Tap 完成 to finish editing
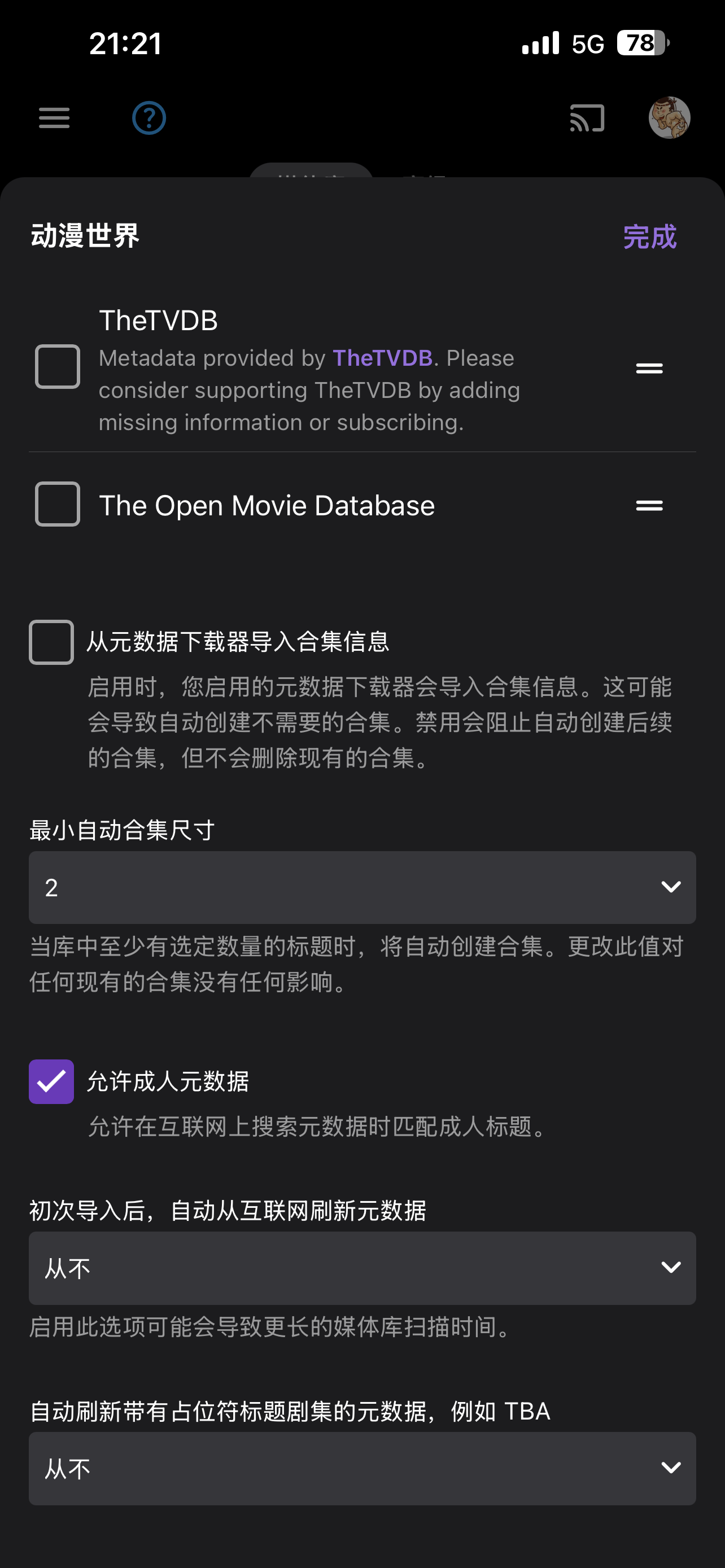The width and height of the screenshot is (725, 1568). point(649,236)
